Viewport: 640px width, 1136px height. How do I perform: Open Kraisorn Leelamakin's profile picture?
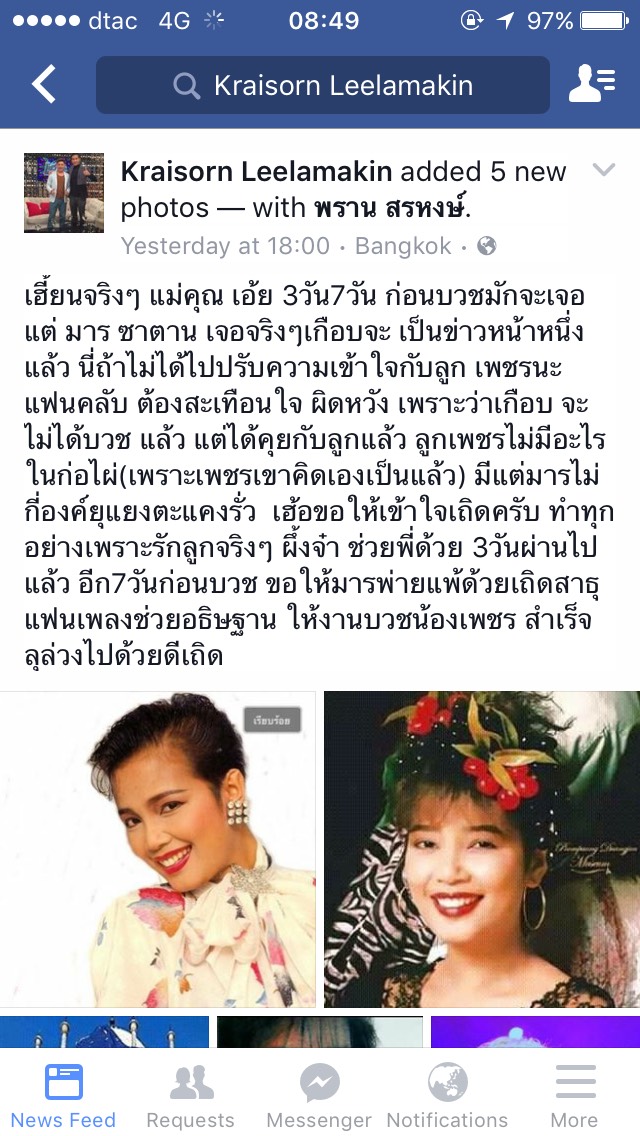[x=64, y=193]
